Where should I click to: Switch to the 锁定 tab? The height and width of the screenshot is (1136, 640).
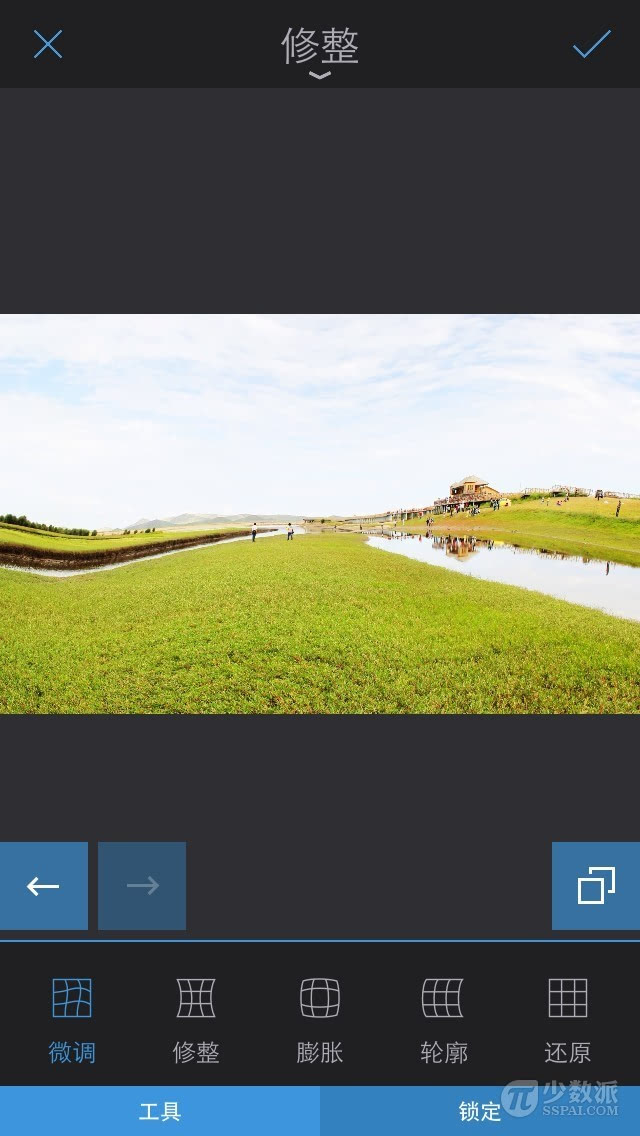pyautogui.click(x=480, y=1111)
